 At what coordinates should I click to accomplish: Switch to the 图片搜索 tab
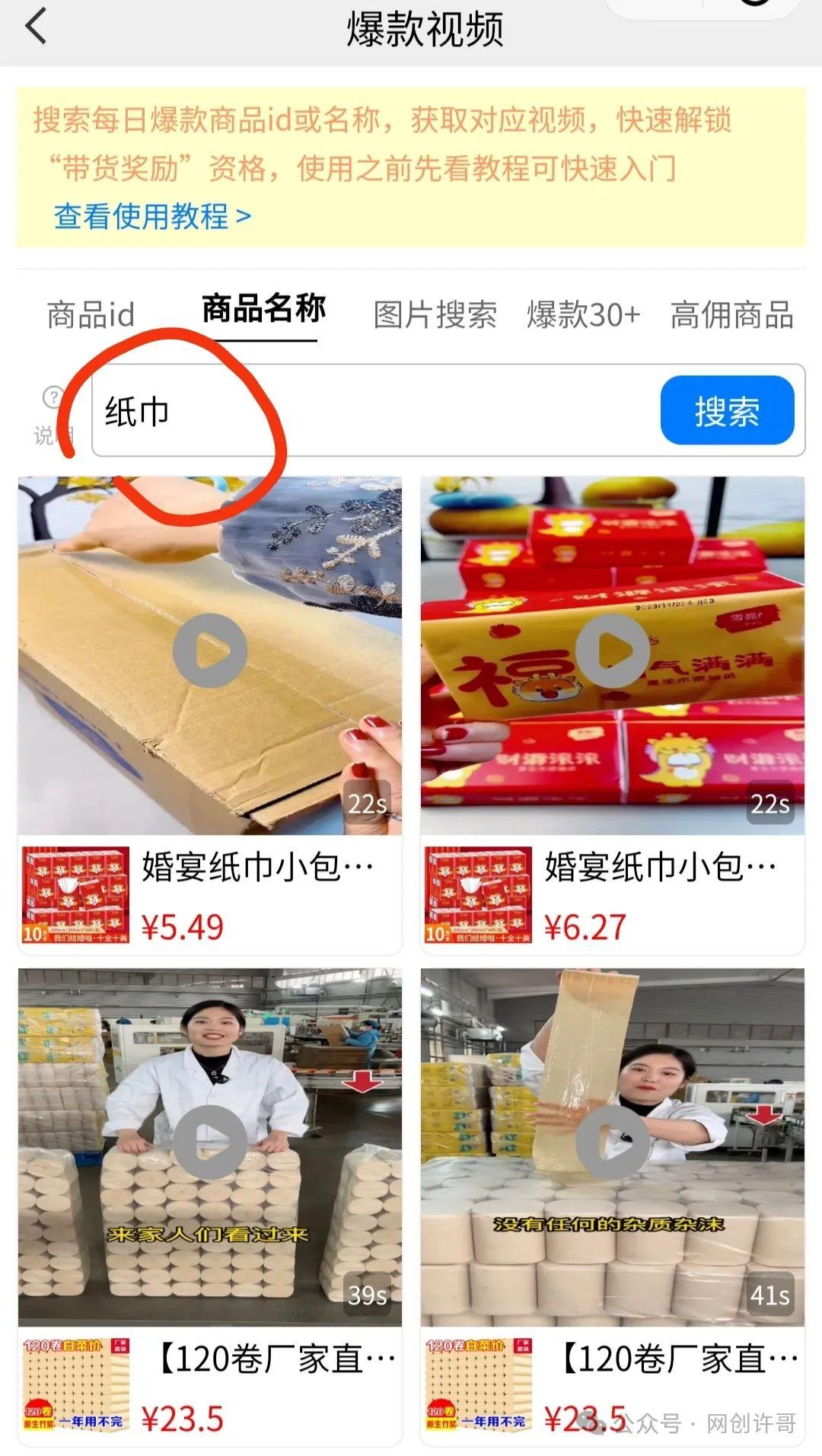[x=435, y=314]
